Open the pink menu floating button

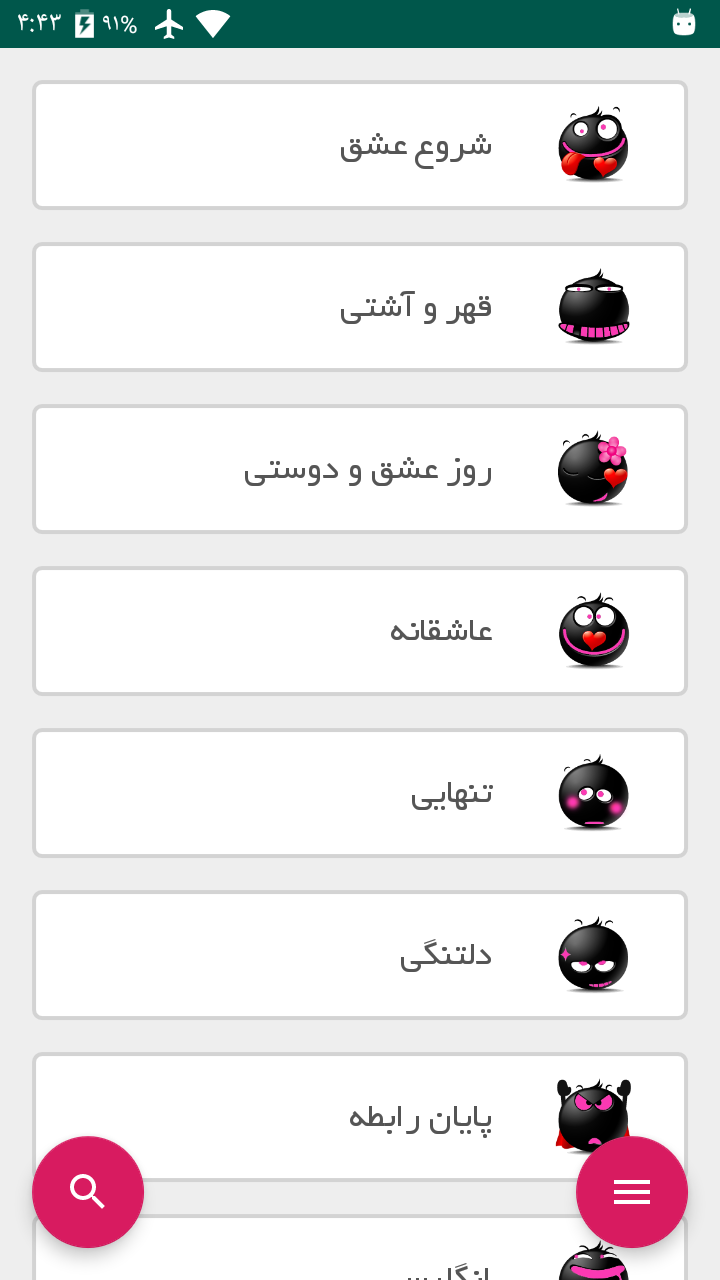coord(632,1192)
